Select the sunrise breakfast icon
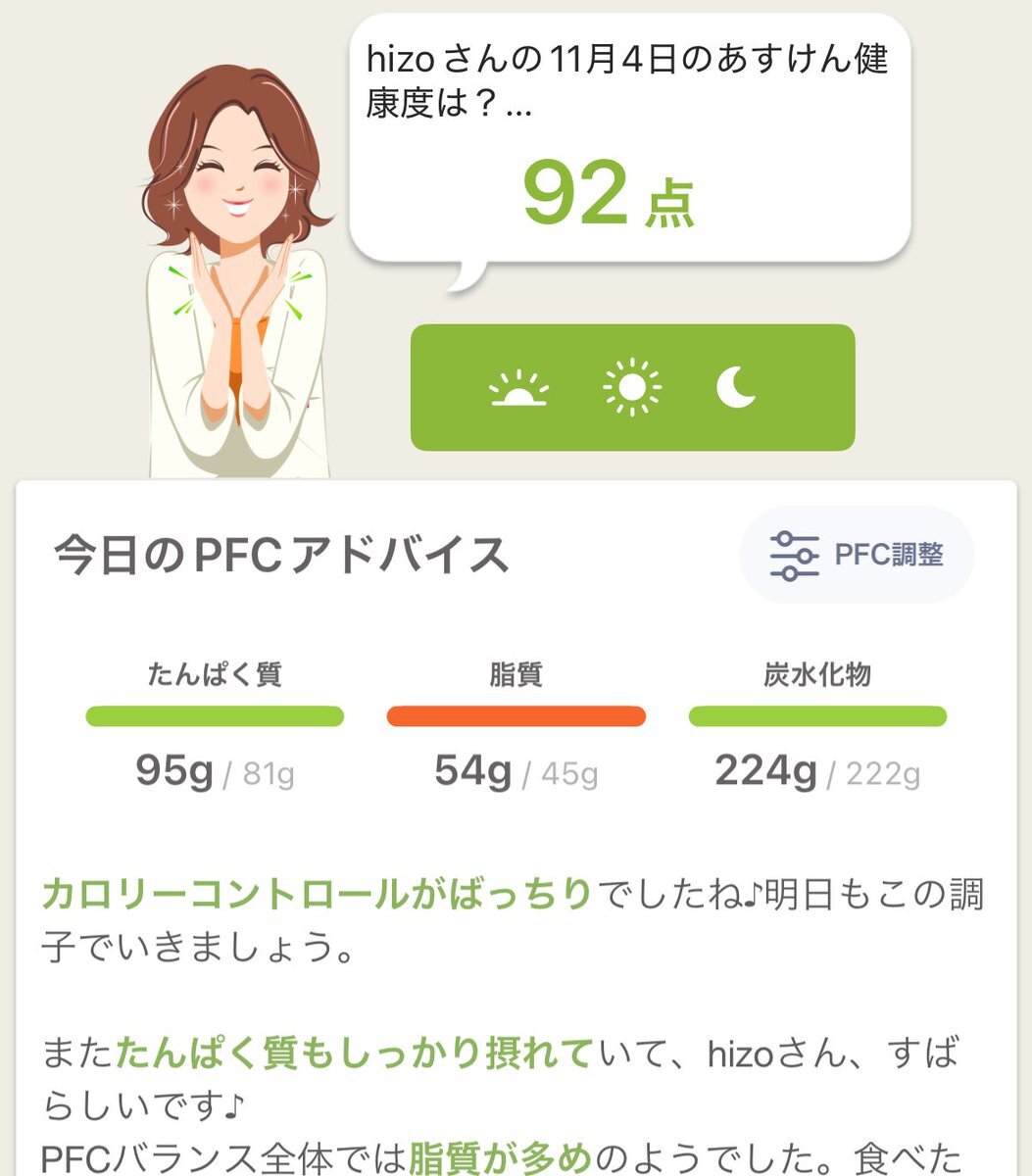The height and width of the screenshot is (1176, 1032). pos(518,389)
